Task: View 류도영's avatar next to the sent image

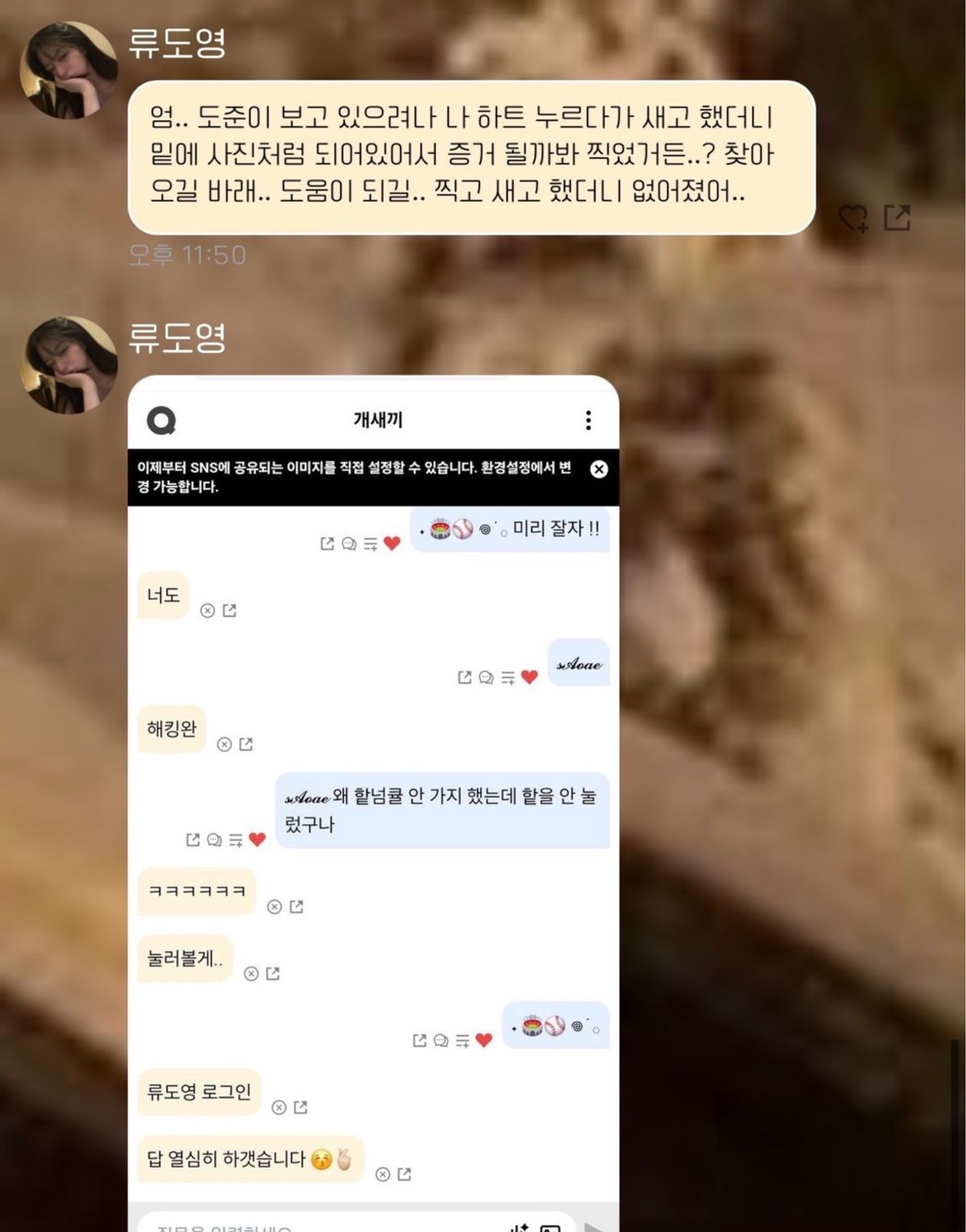Action: (x=68, y=365)
